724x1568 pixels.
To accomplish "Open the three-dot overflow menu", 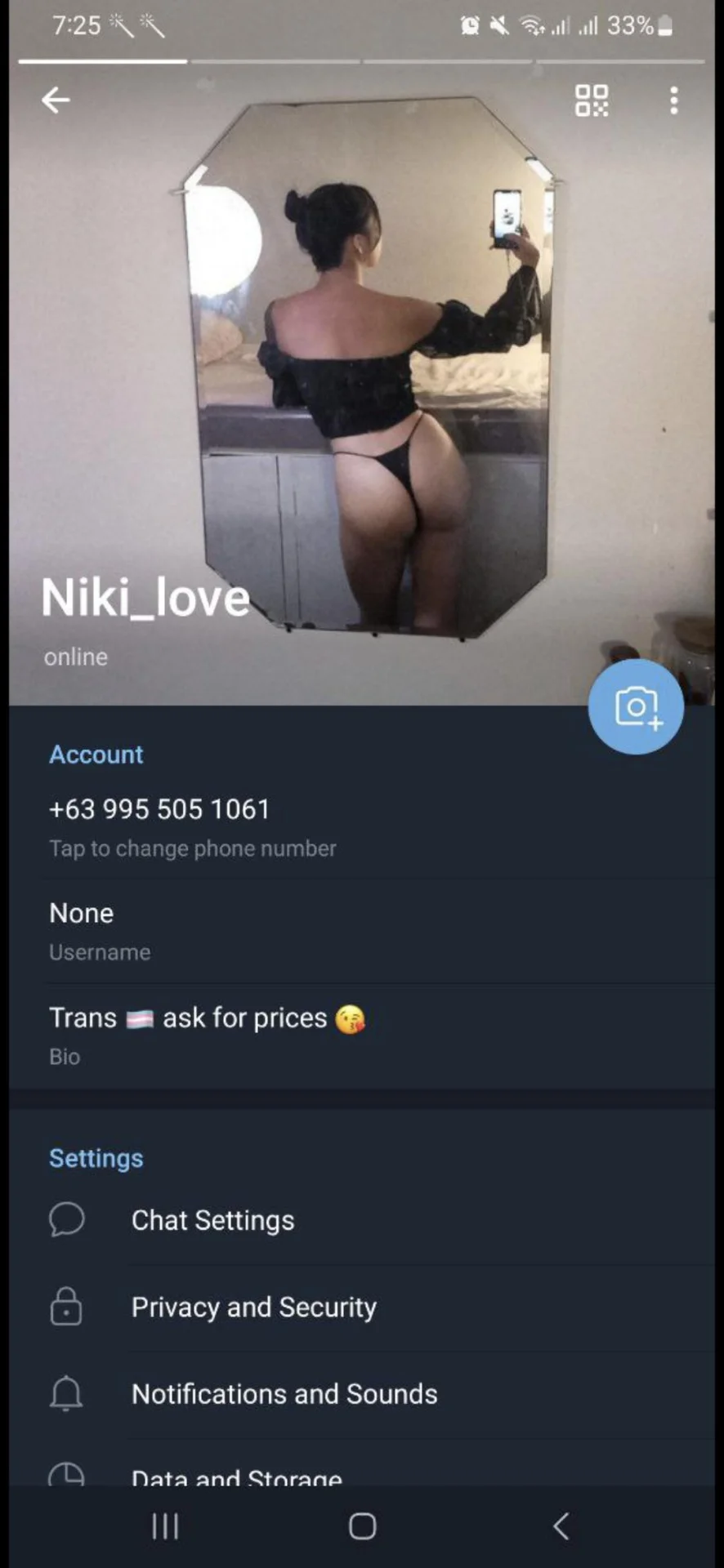I will pyautogui.click(x=674, y=100).
